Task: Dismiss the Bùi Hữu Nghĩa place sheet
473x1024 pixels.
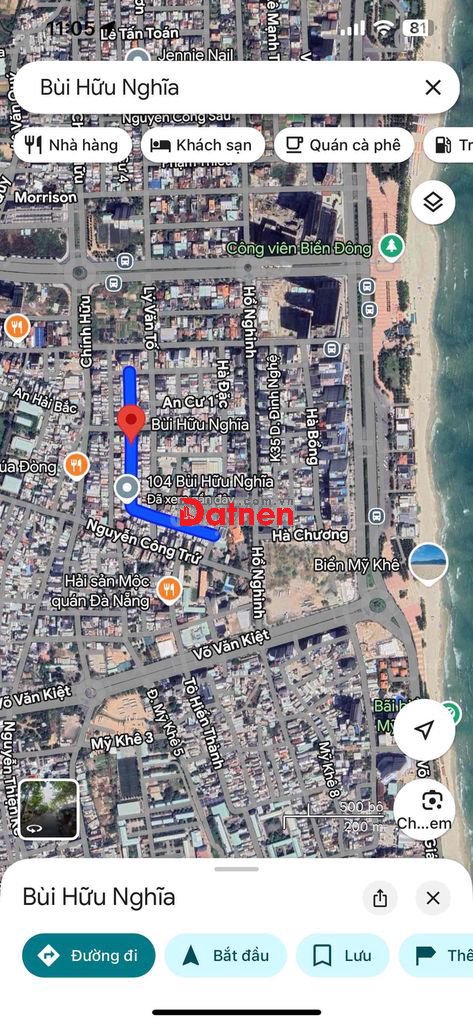Action: pyautogui.click(x=433, y=898)
